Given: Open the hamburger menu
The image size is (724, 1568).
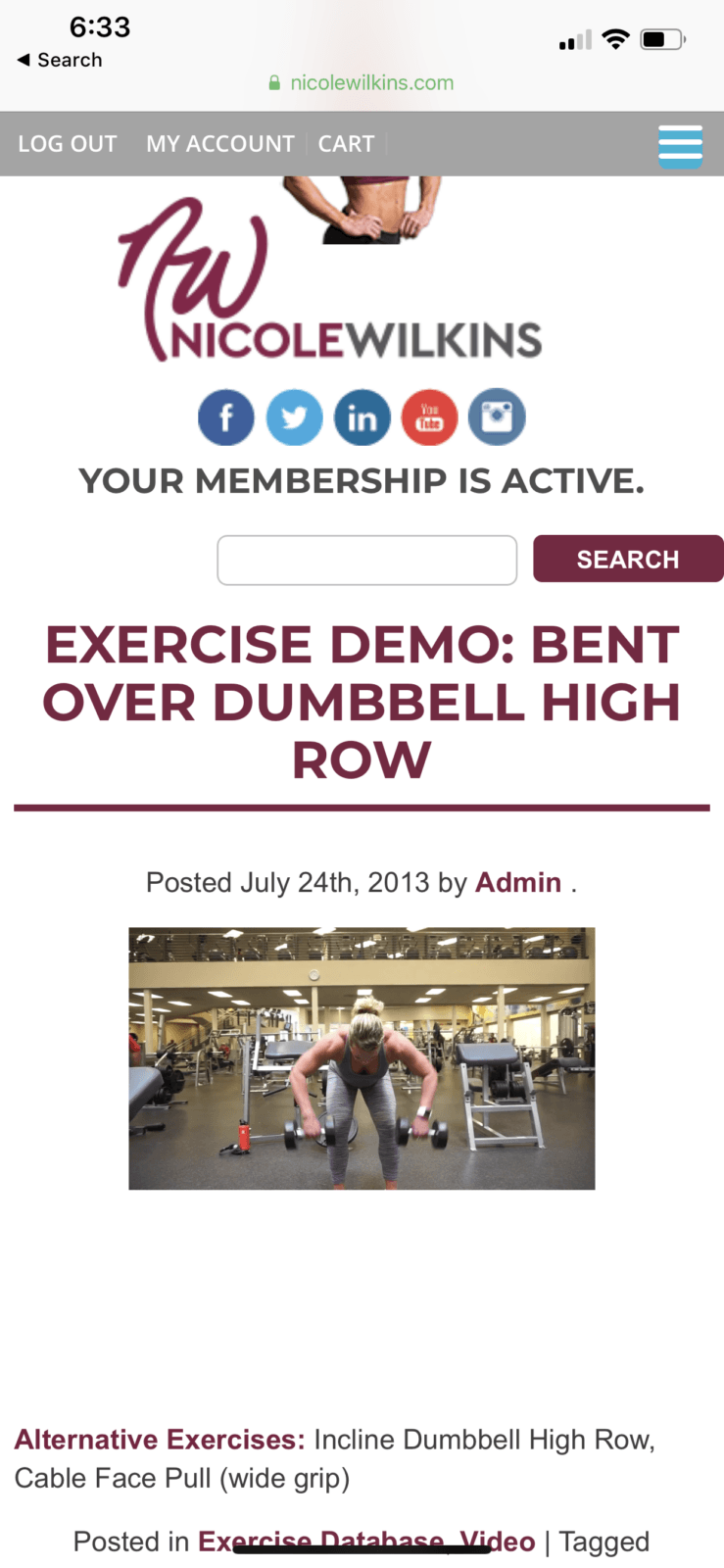Looking at the screenshot, I should pyautogui.click(x=680, y=146).
